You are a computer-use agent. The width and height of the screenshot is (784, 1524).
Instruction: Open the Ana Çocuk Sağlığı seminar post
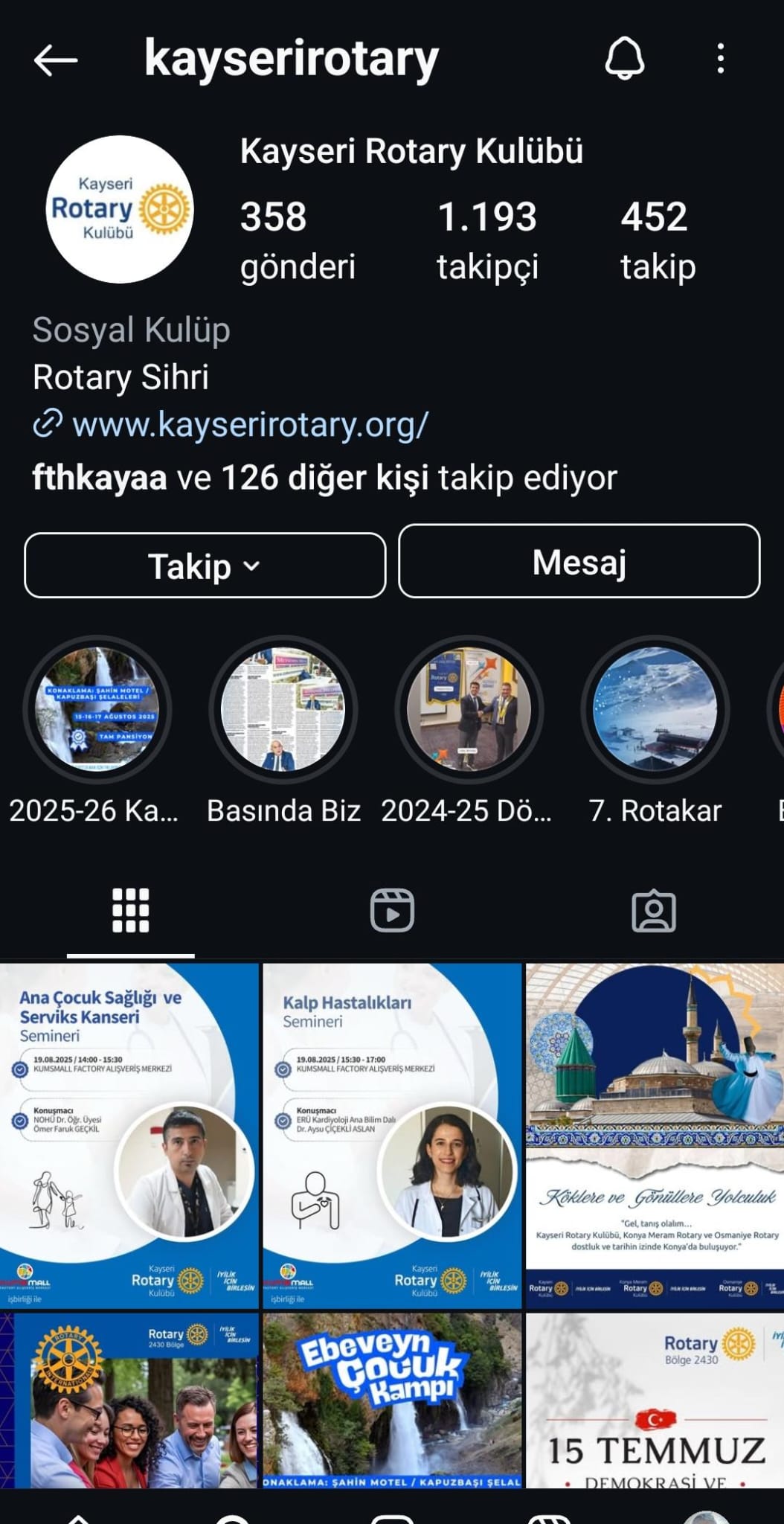[129, 1136]
